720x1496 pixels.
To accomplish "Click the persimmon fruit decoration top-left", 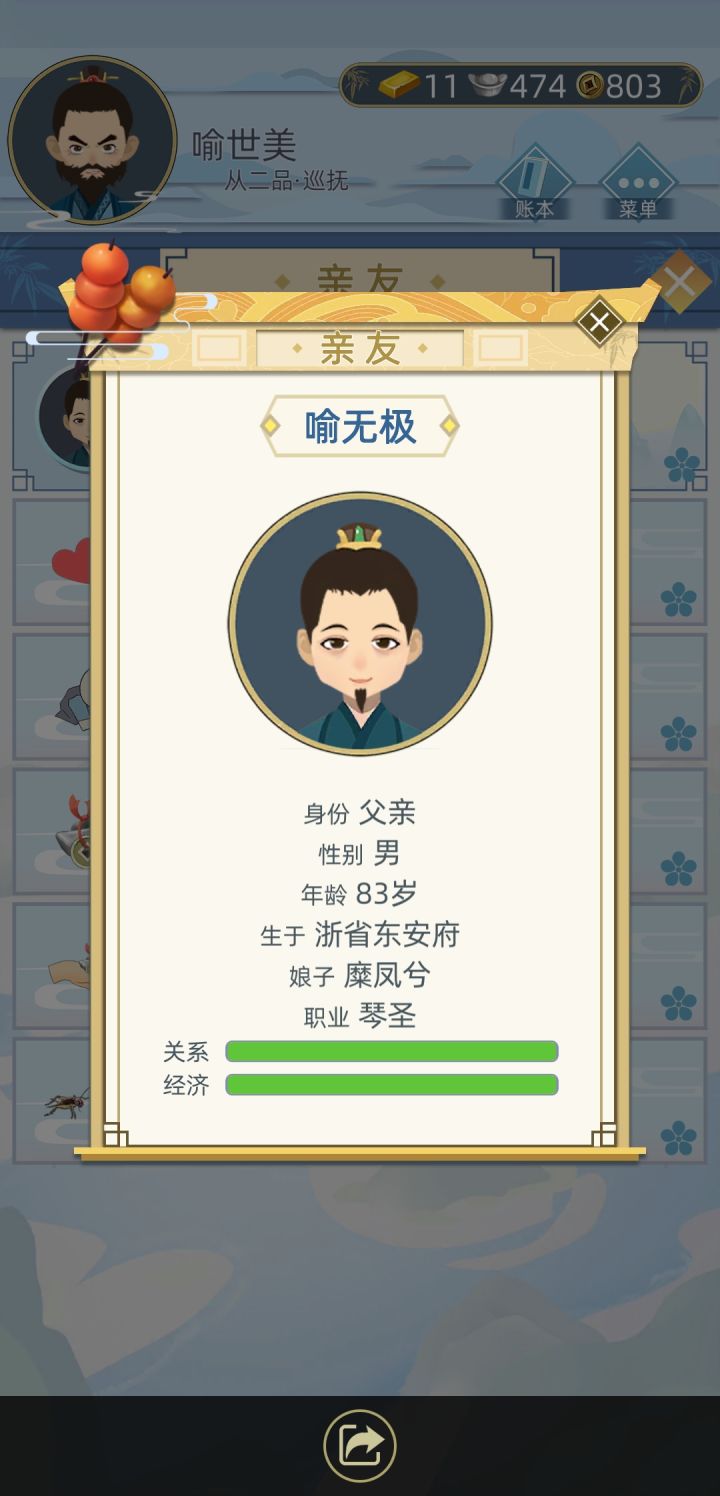I will click(120, 290).
